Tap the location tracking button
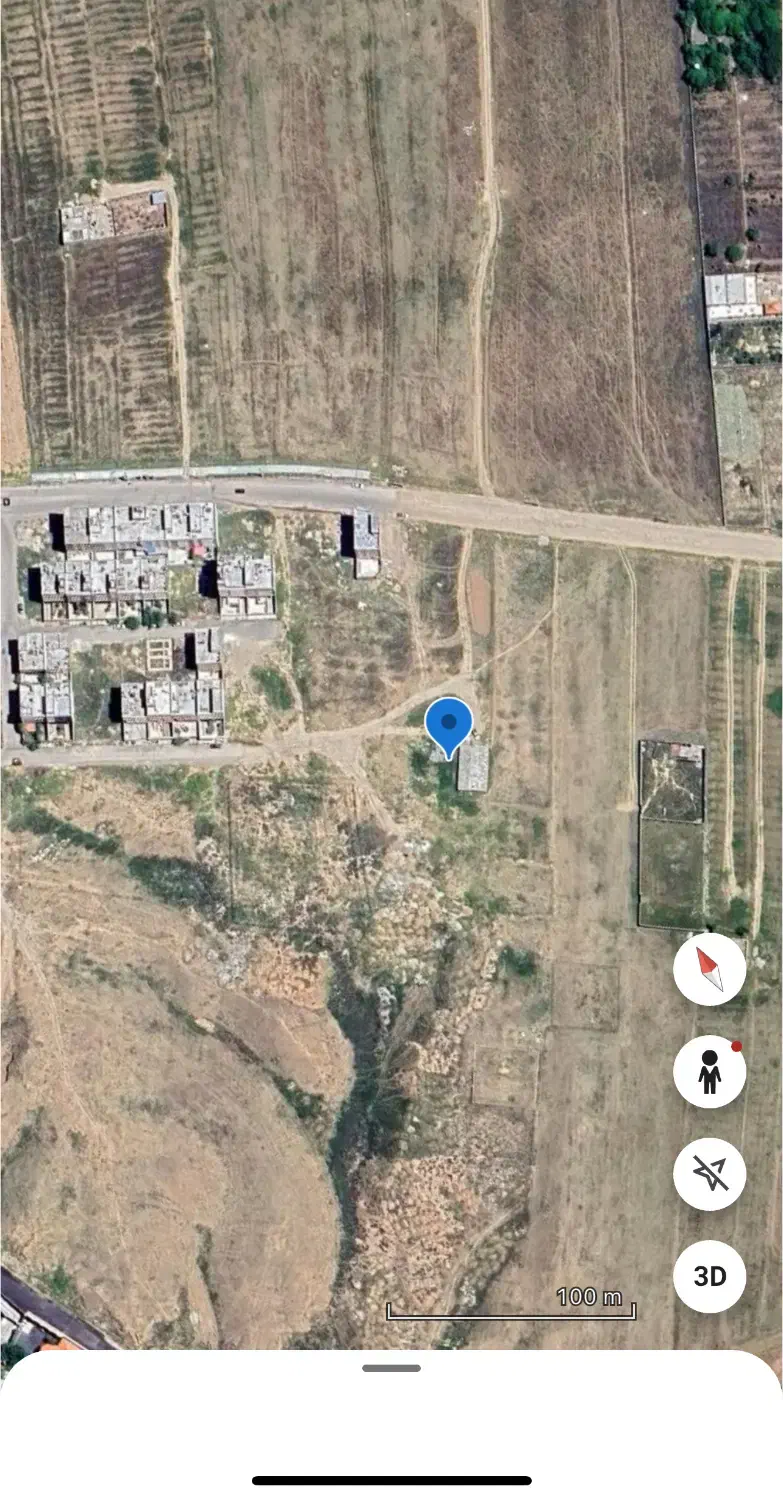The width and height of the screenshot is (783, 1500). (x=709, y=1174)
